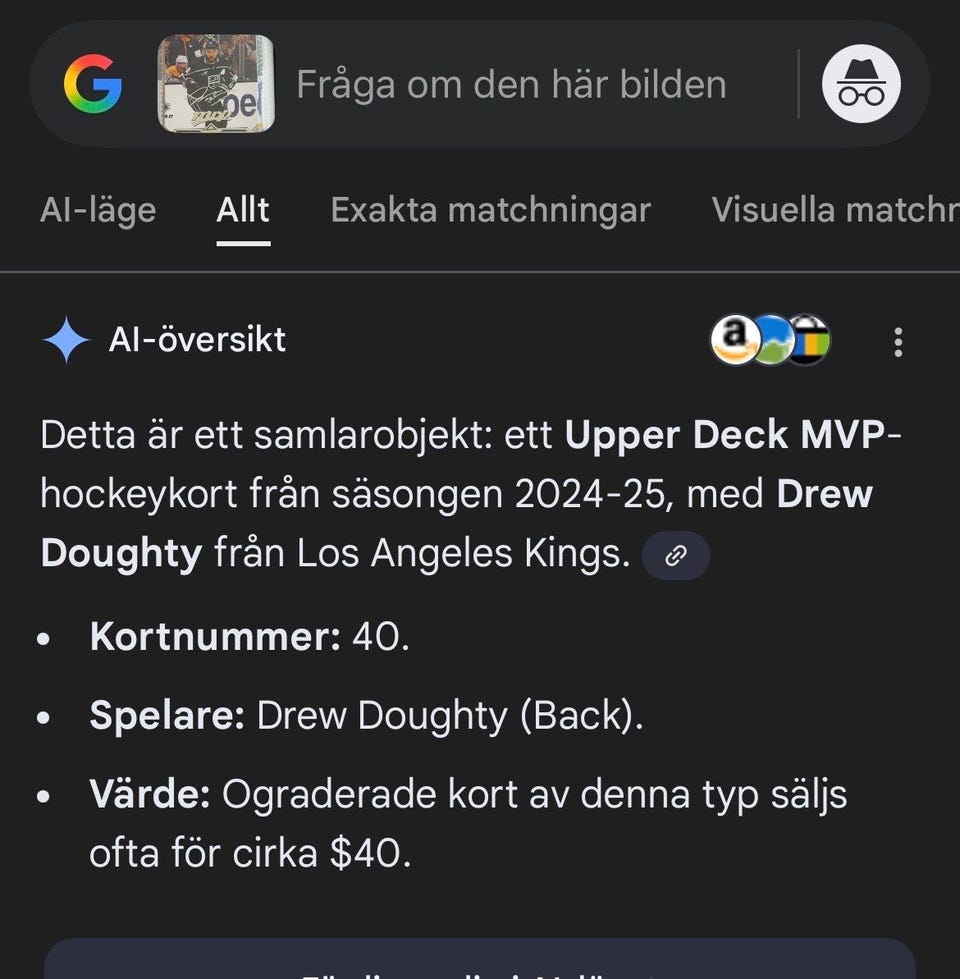Open the hockey card image thumbnail

[x=215, y=84]
